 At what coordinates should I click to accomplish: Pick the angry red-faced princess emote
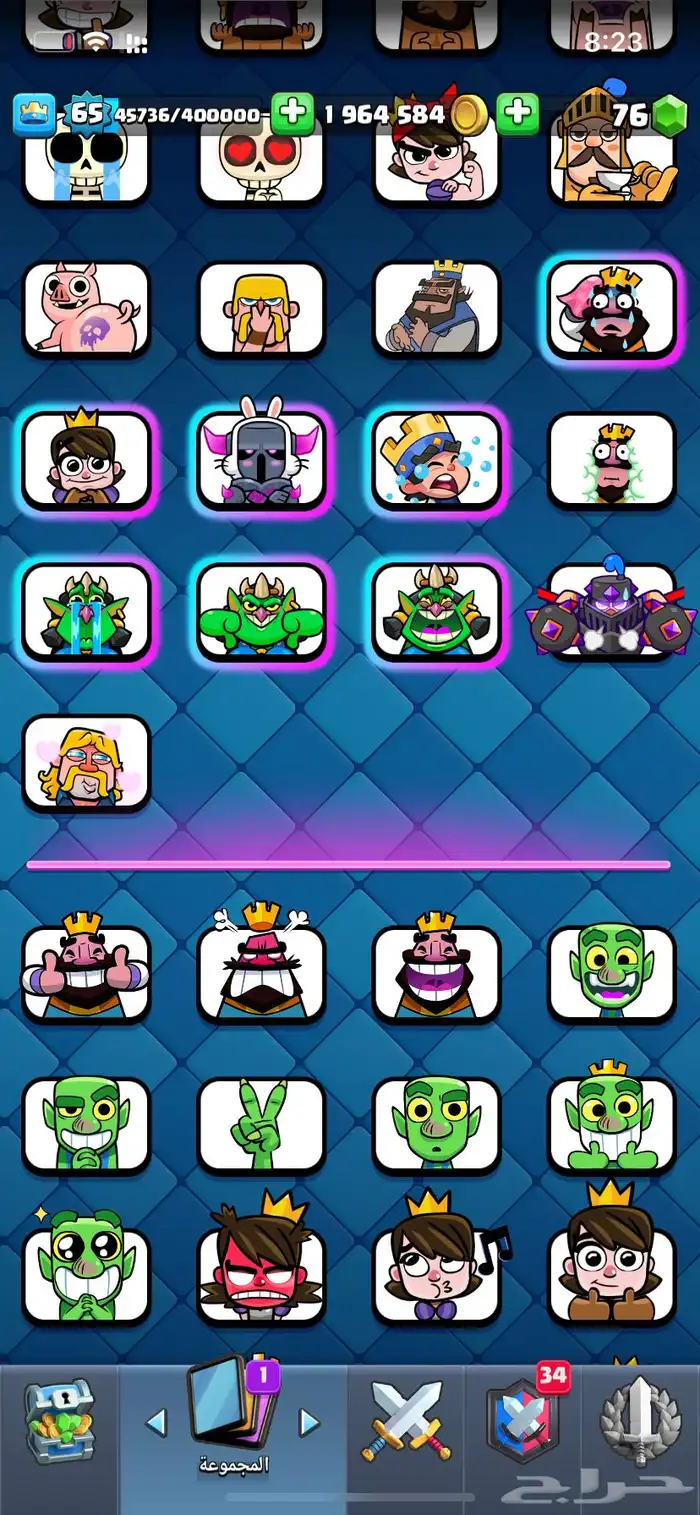(261, 1273)
